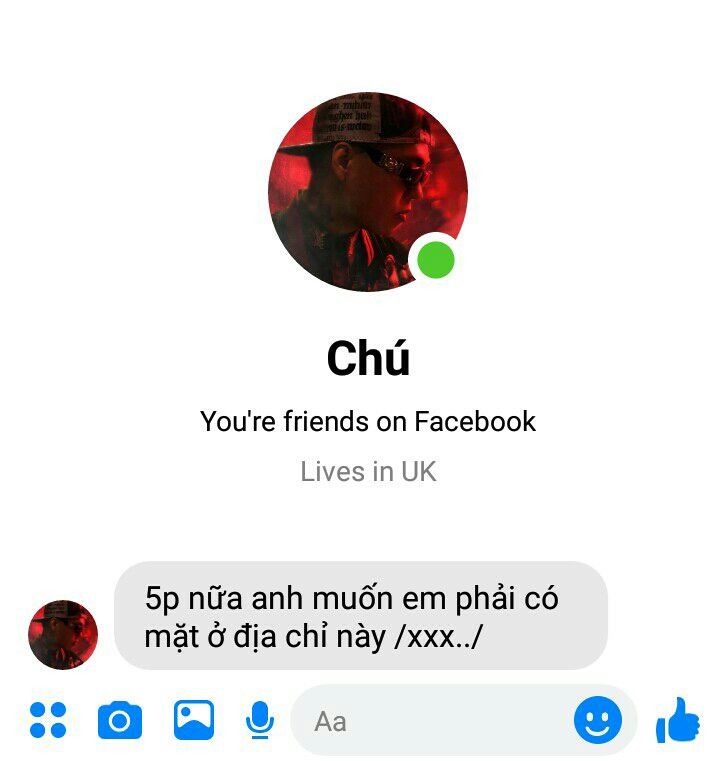Record a voice message with the microphone

coord(260,720)
